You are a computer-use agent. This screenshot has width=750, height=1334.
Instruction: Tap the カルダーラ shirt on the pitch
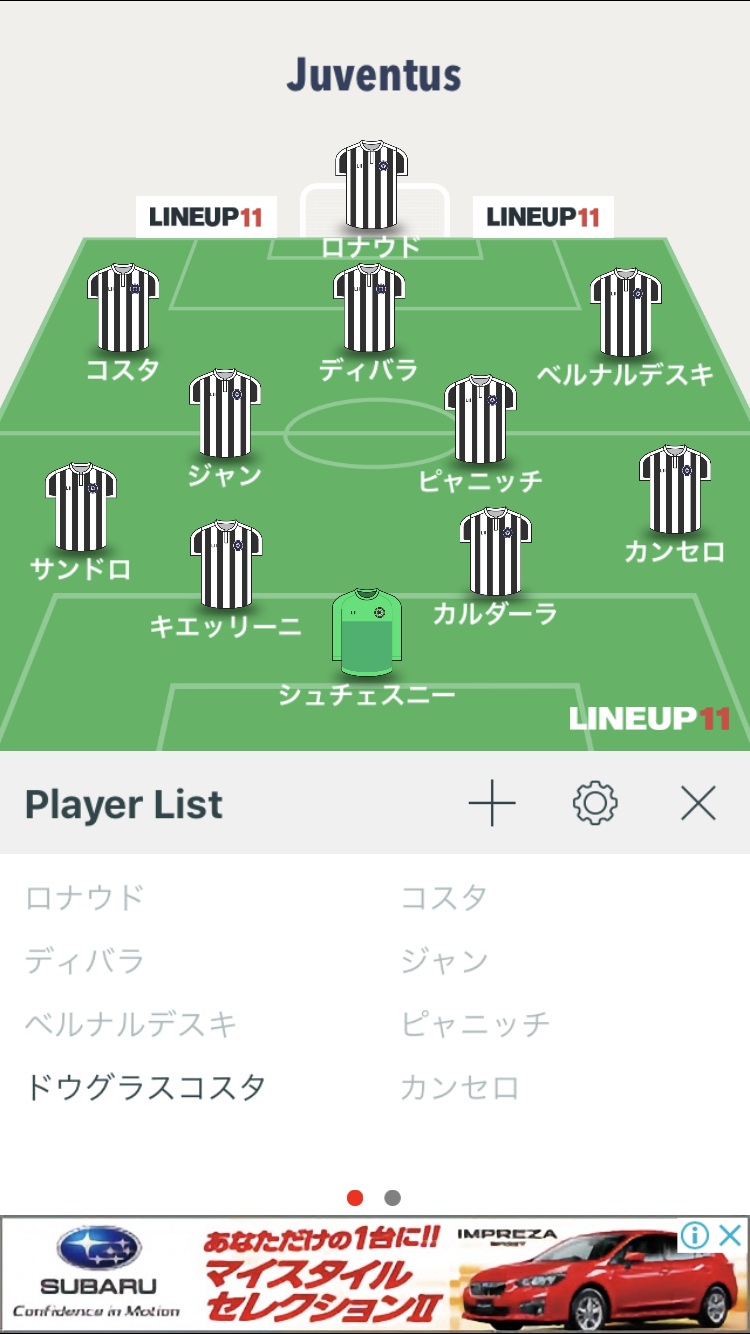496,552
